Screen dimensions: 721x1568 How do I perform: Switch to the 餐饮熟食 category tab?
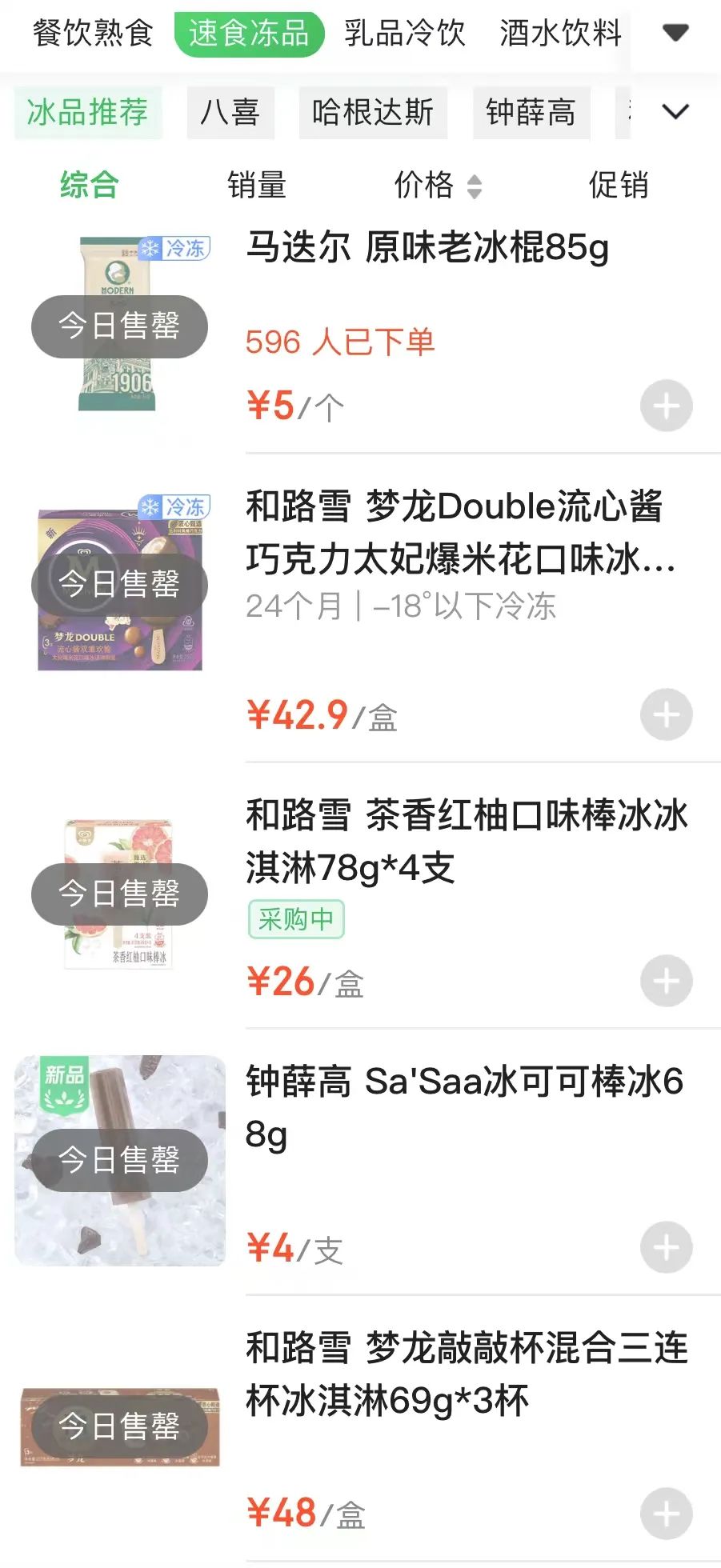coord(93,34)
